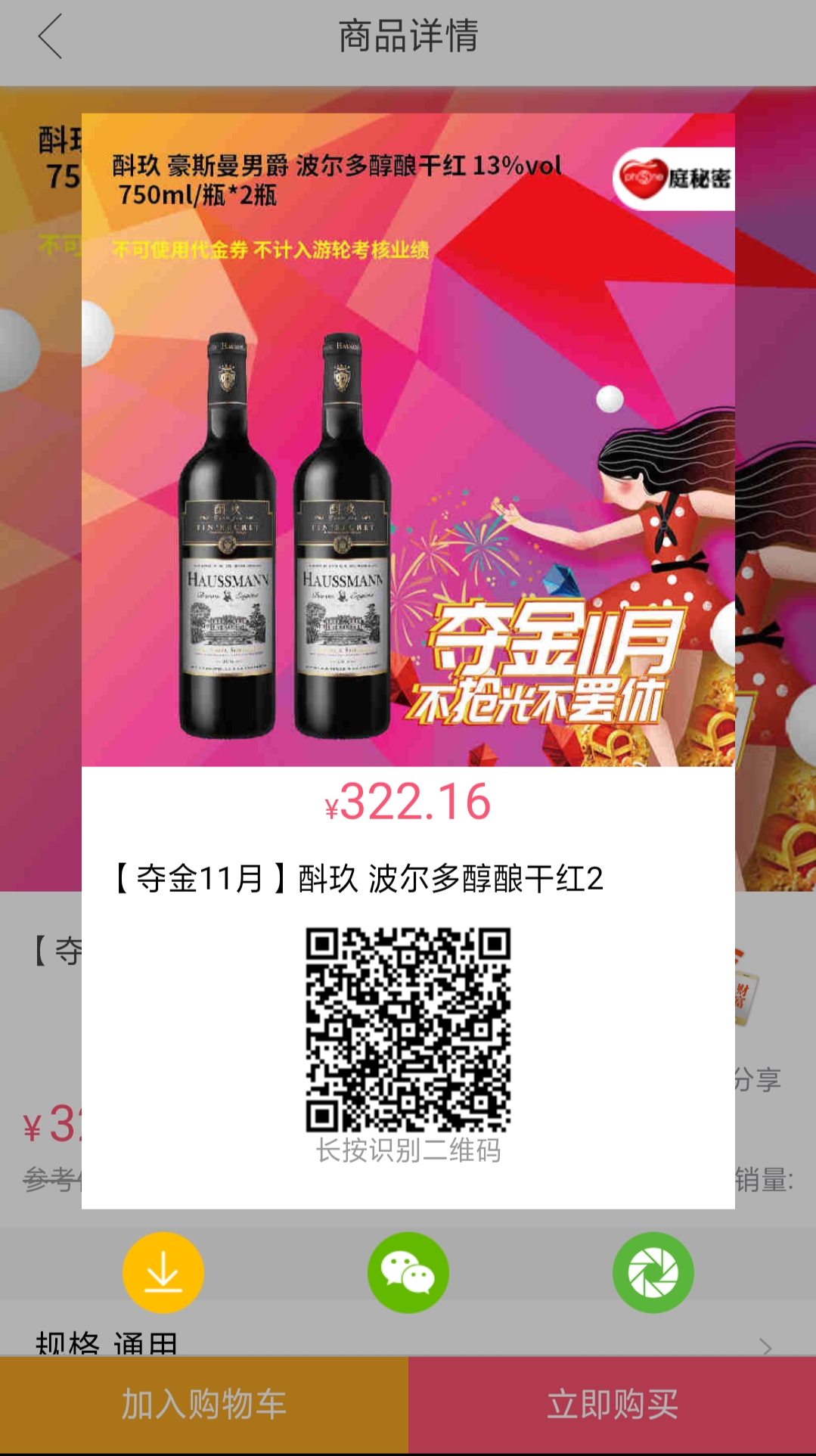Tap 立即购买 to buy now
Image resolution: width=816 pixels, height=1456 pixels.
pyautogui.click(x=612, y=1405)
